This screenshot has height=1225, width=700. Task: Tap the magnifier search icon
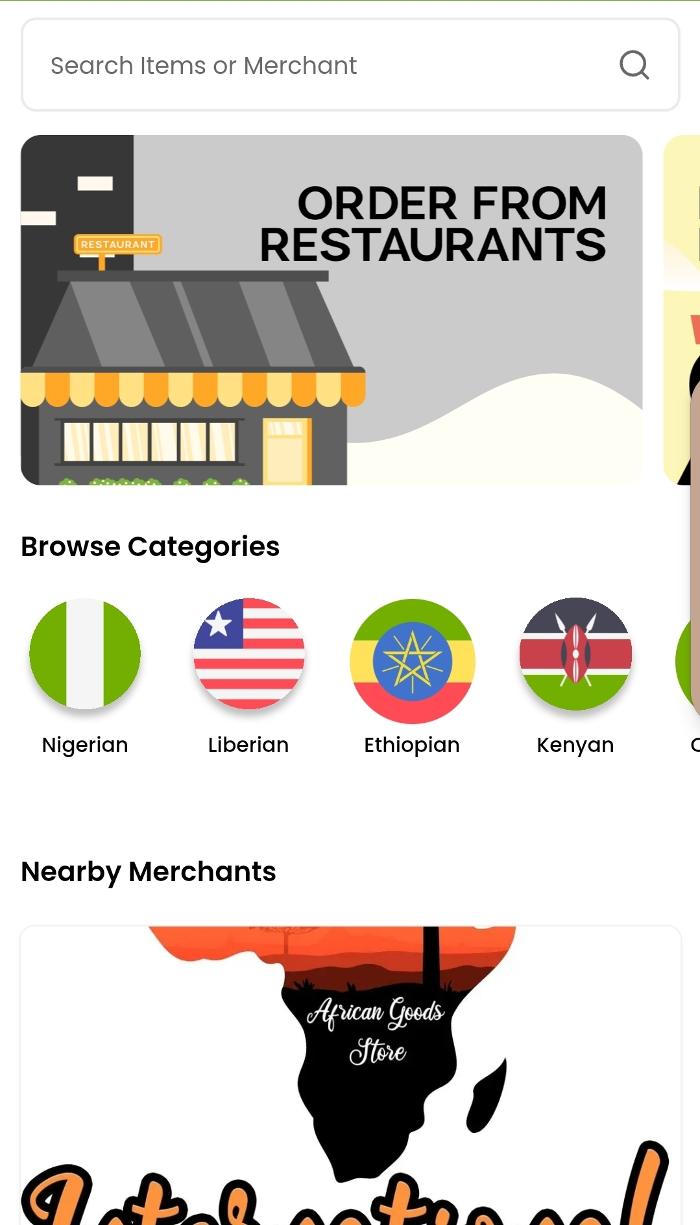[634, 66]
